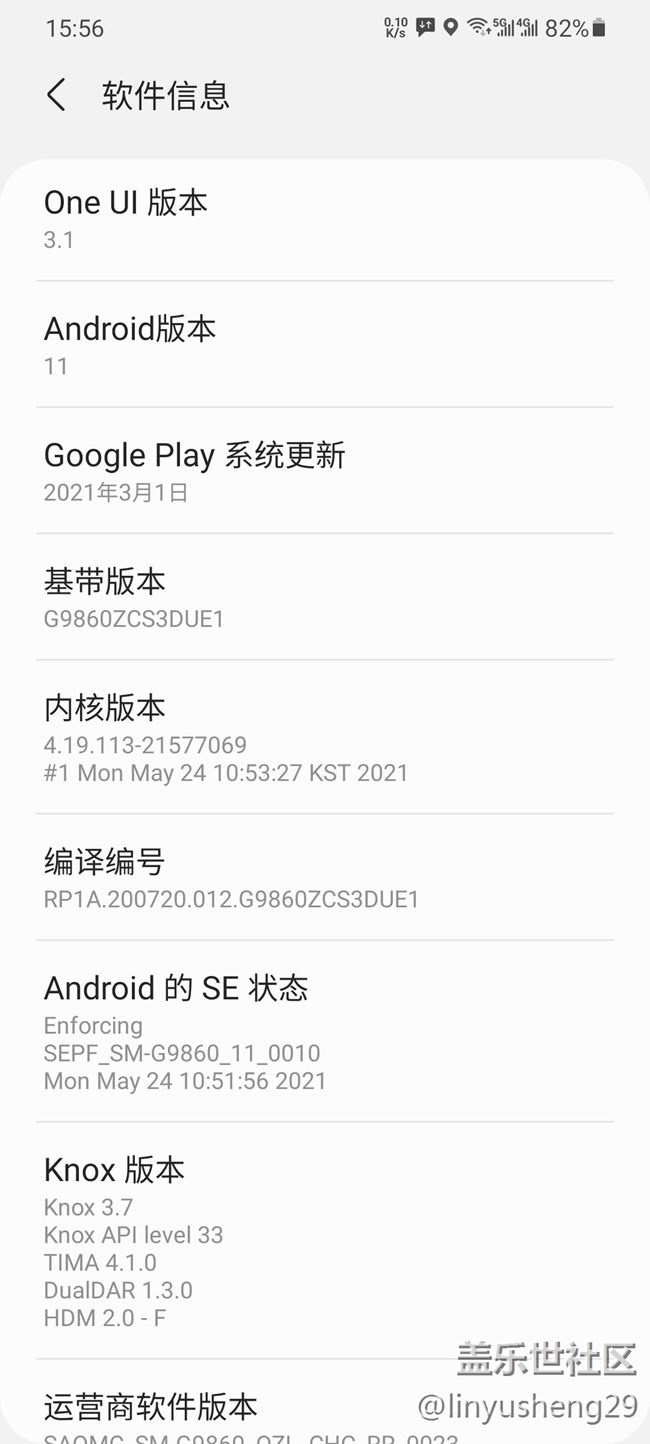Viewport: 650px width, 1444px height.
Task: Open the Google Play 系统更新 row
Action: (x=324, y=471)
